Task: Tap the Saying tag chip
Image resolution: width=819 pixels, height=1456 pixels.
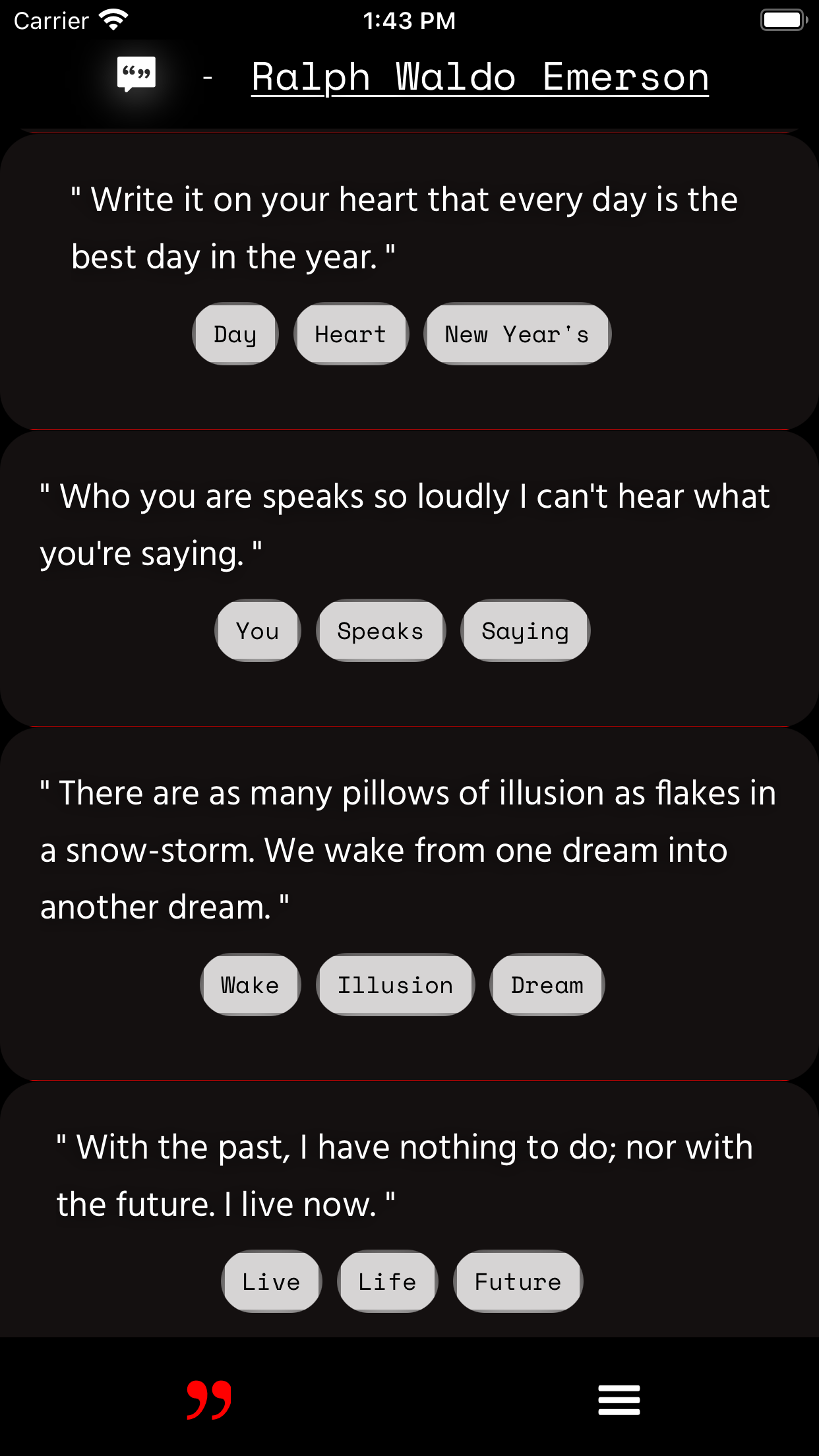Action: click(525, 631)
